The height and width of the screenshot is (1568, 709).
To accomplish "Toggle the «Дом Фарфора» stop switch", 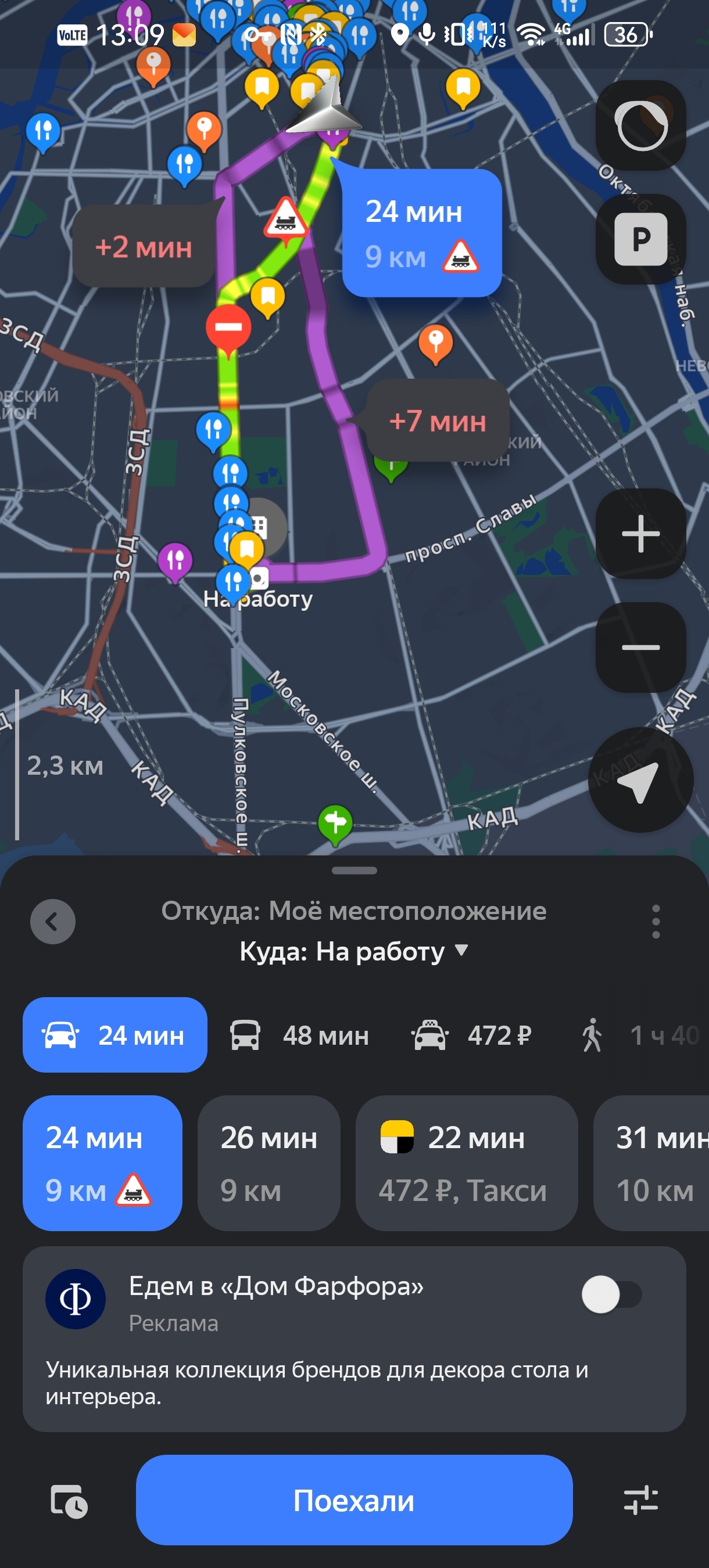I will [611, 1294].
